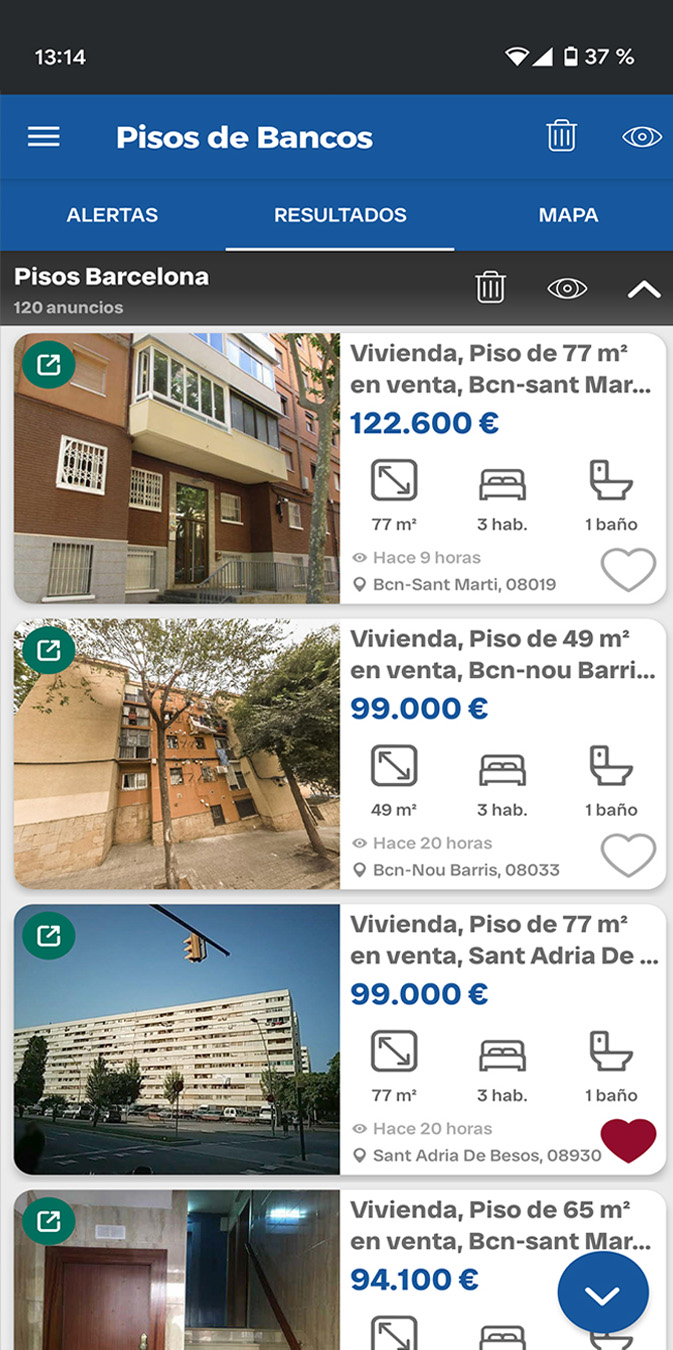Delete the Pisos Barcelona alert
673x1350 pixels.
(x=490, y=288)
